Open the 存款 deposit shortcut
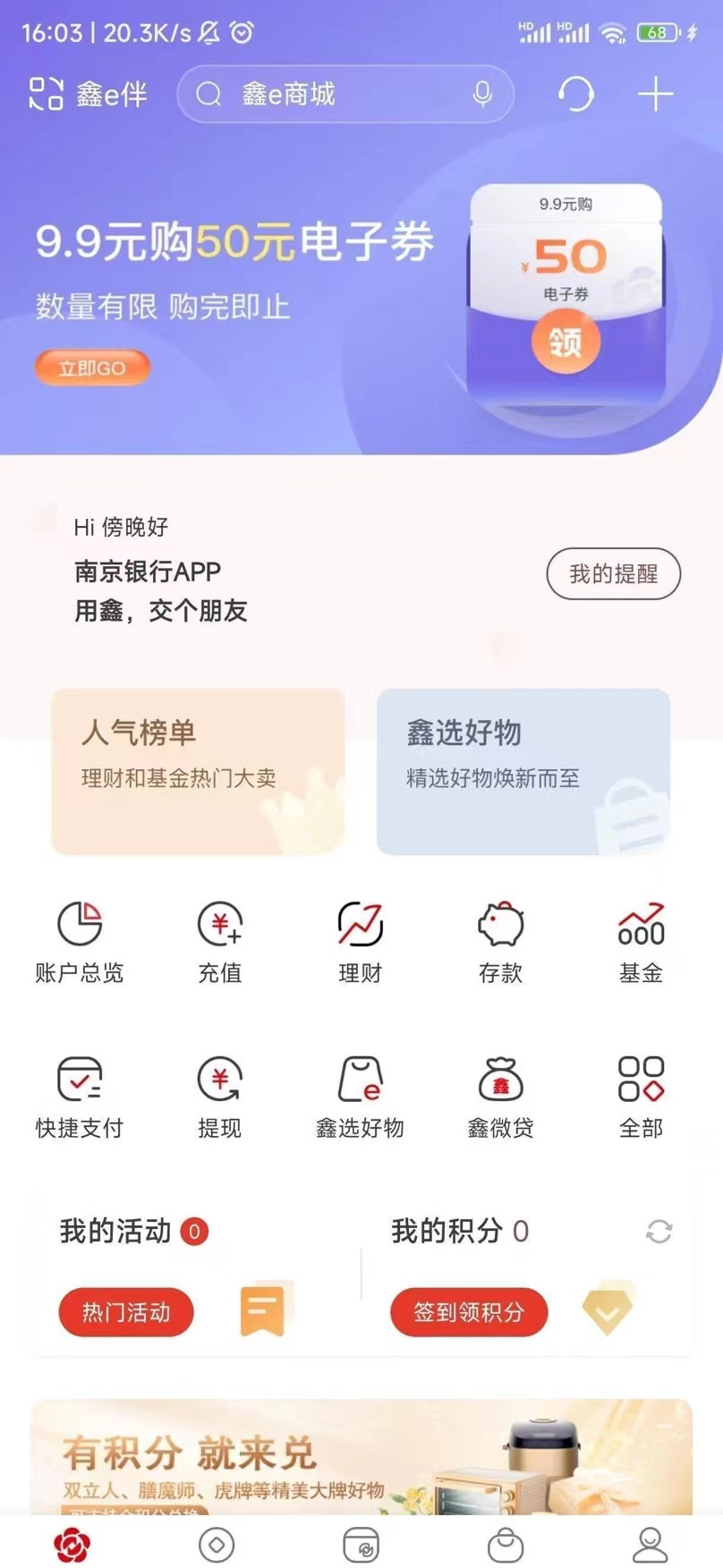Screen dimensions: 723x1568 [x=500, y=942]
